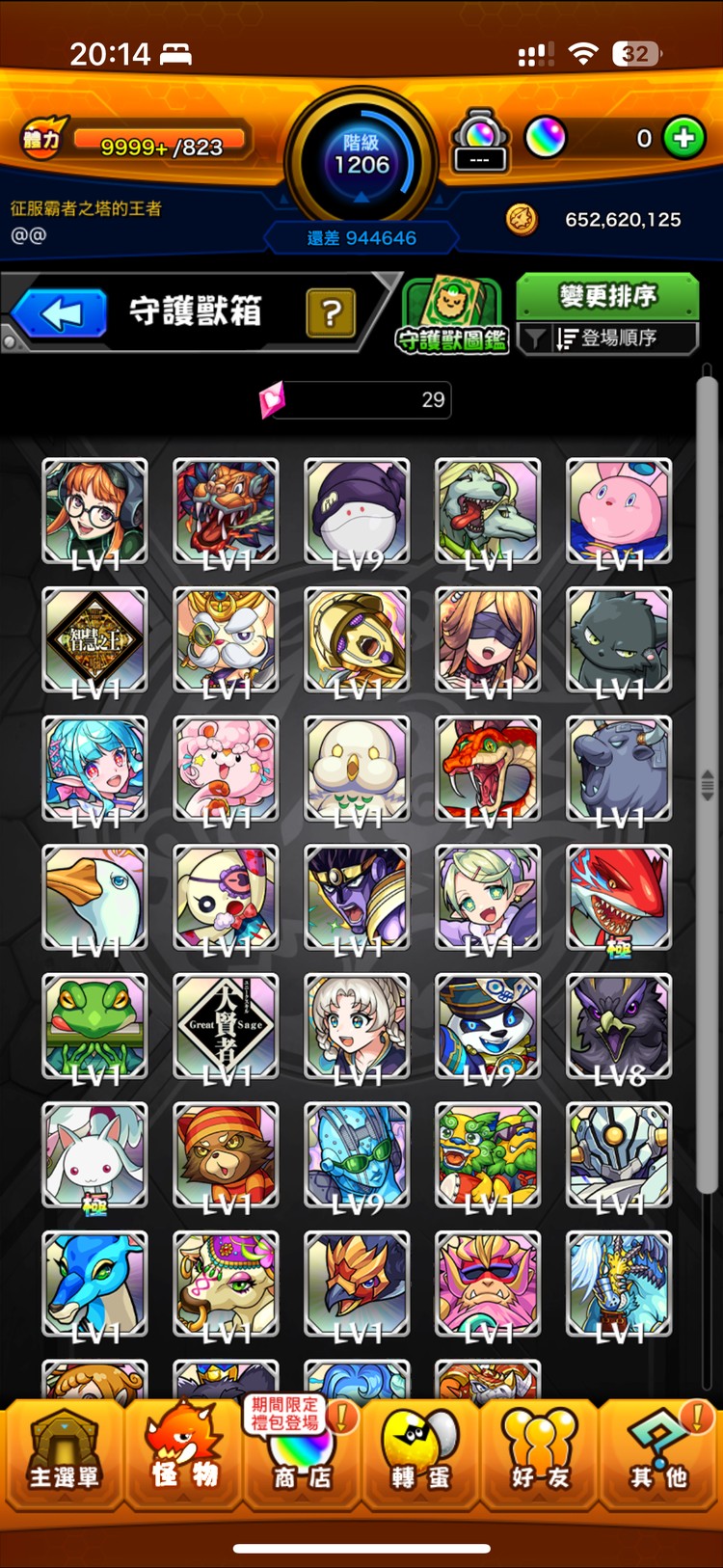This screenshot has width=723, height=1568.
Task: Select the 大賢者 Great Sage guardian tile
Action: (226, 1026)
